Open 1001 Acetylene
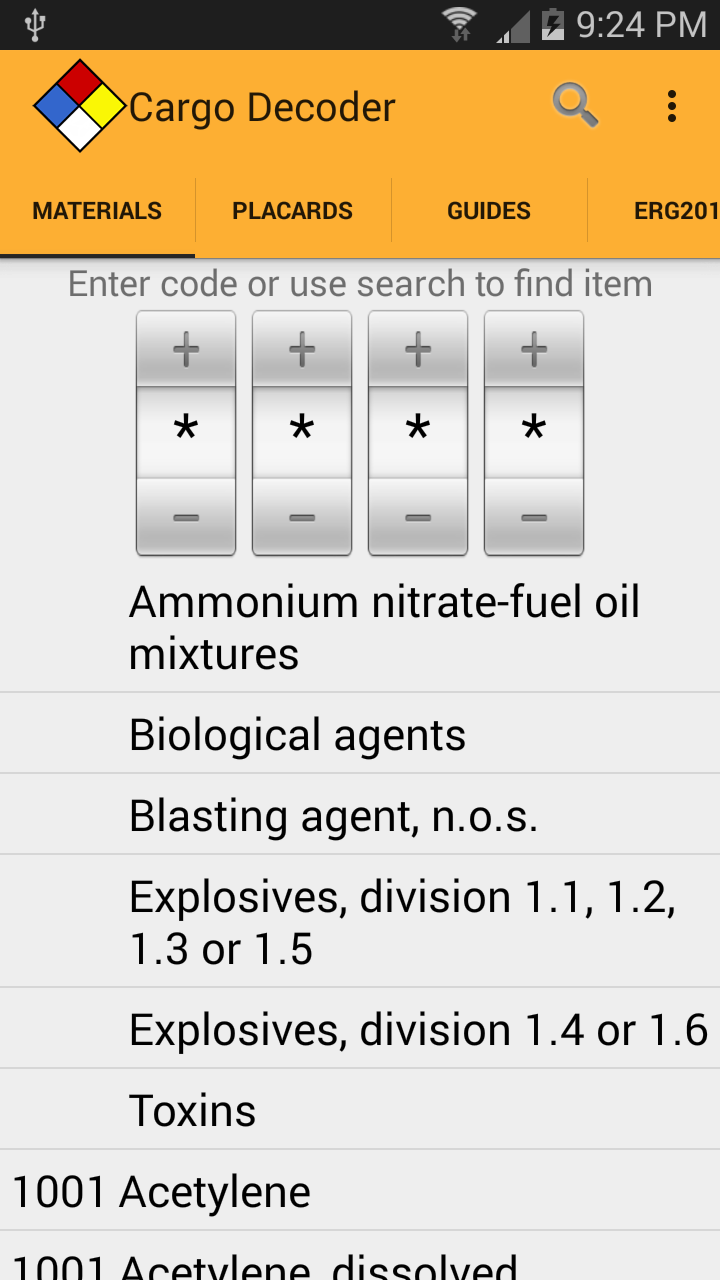Screen dimensions: 720x1280 (360, 1191)
